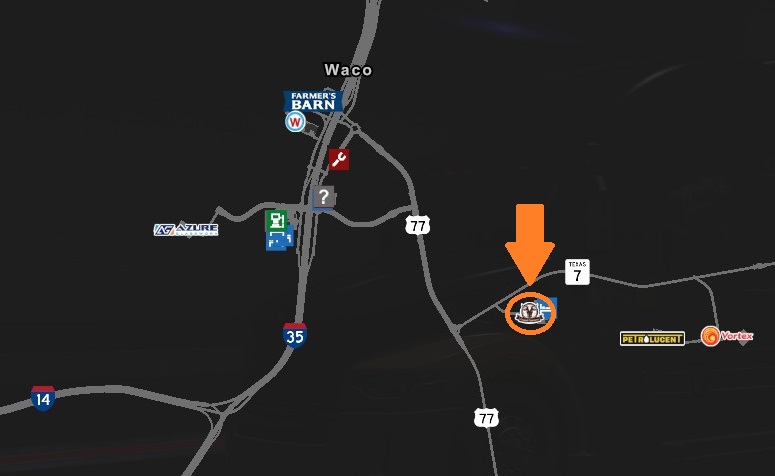Select the Farmer's Barn company marker

(x=313, y=100)
